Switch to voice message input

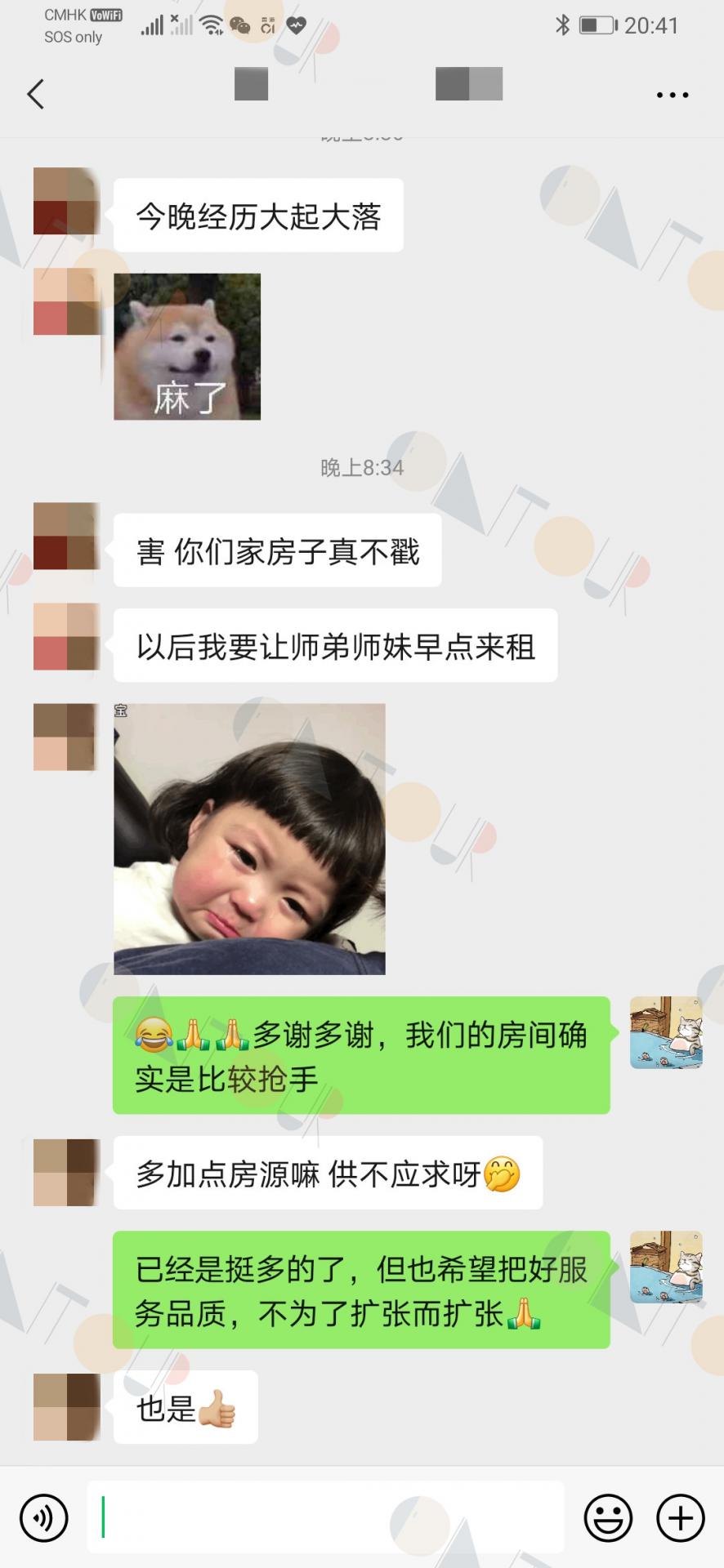pyautogui.click(x=44, y=1517)
